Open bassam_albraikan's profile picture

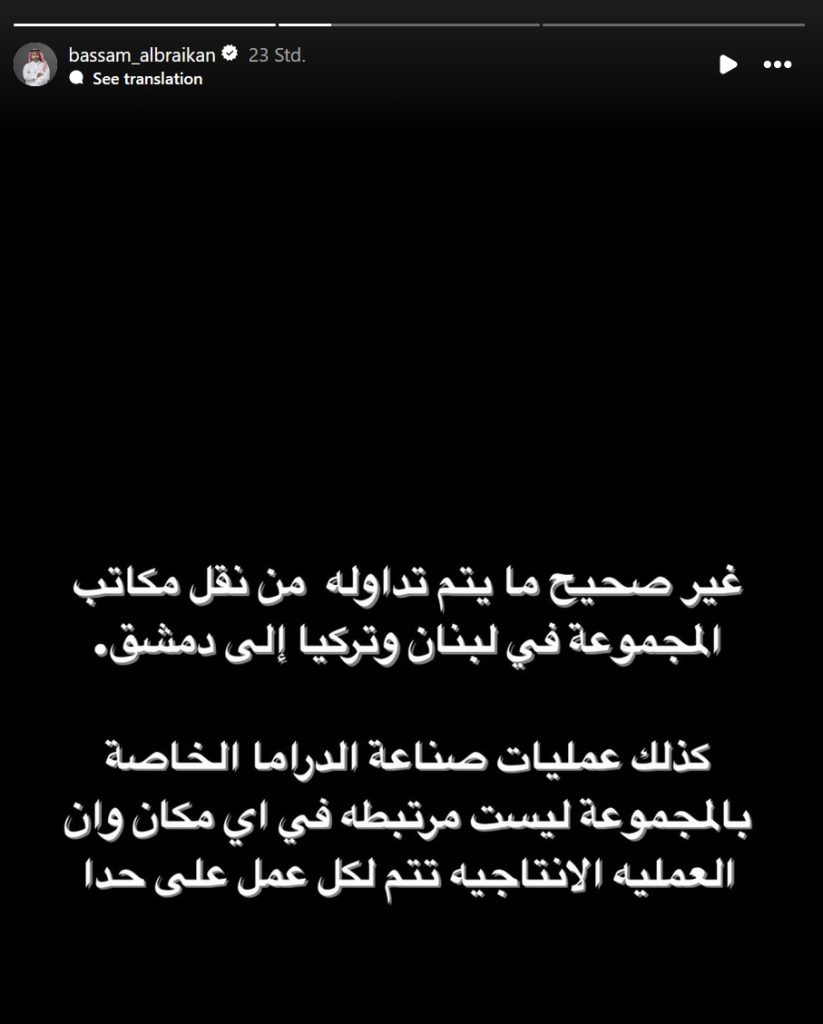point(35,65)
